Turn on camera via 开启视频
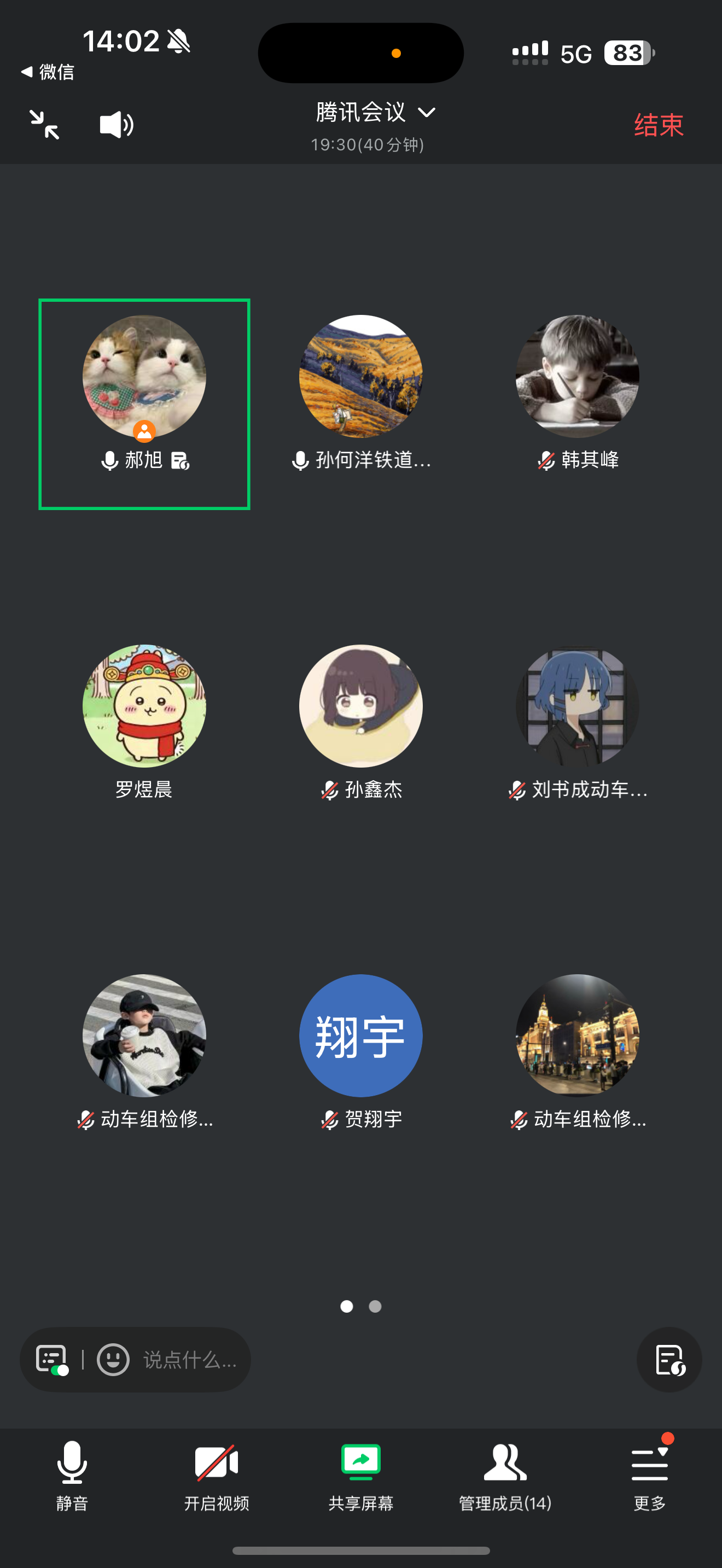This screenshot has height=1568, width=722. [216, 1476]
